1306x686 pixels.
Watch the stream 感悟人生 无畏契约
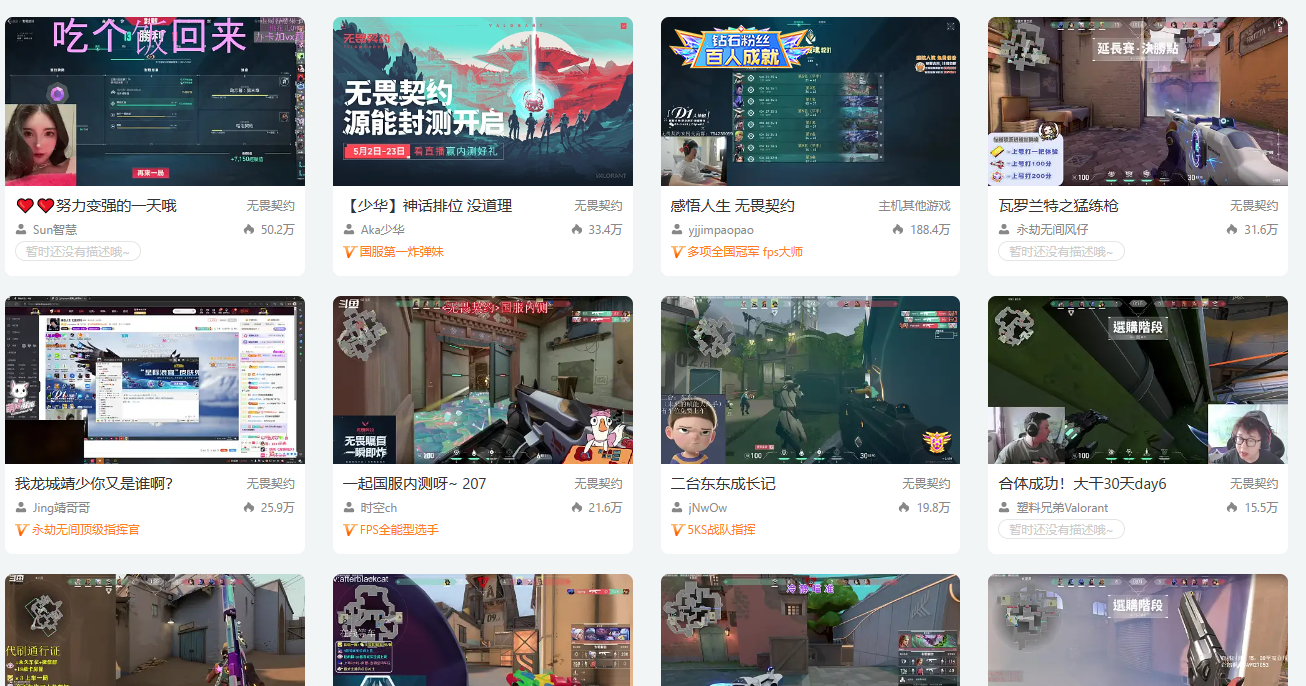pos(732,206)
